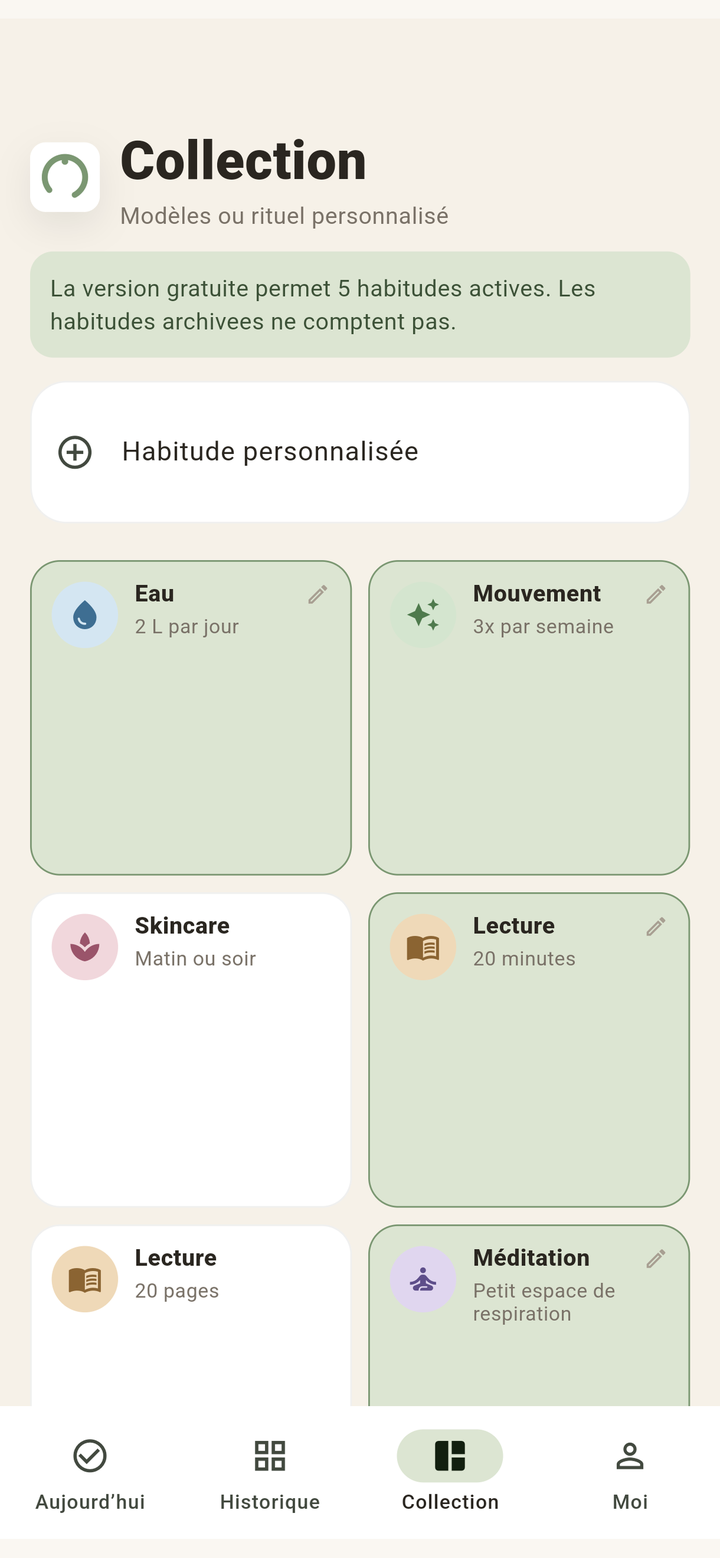Viewport: 720px width, 1558px height.
Task: Open the Moi profile tab
Action: pyautogui.click(x=630, y=1474)
